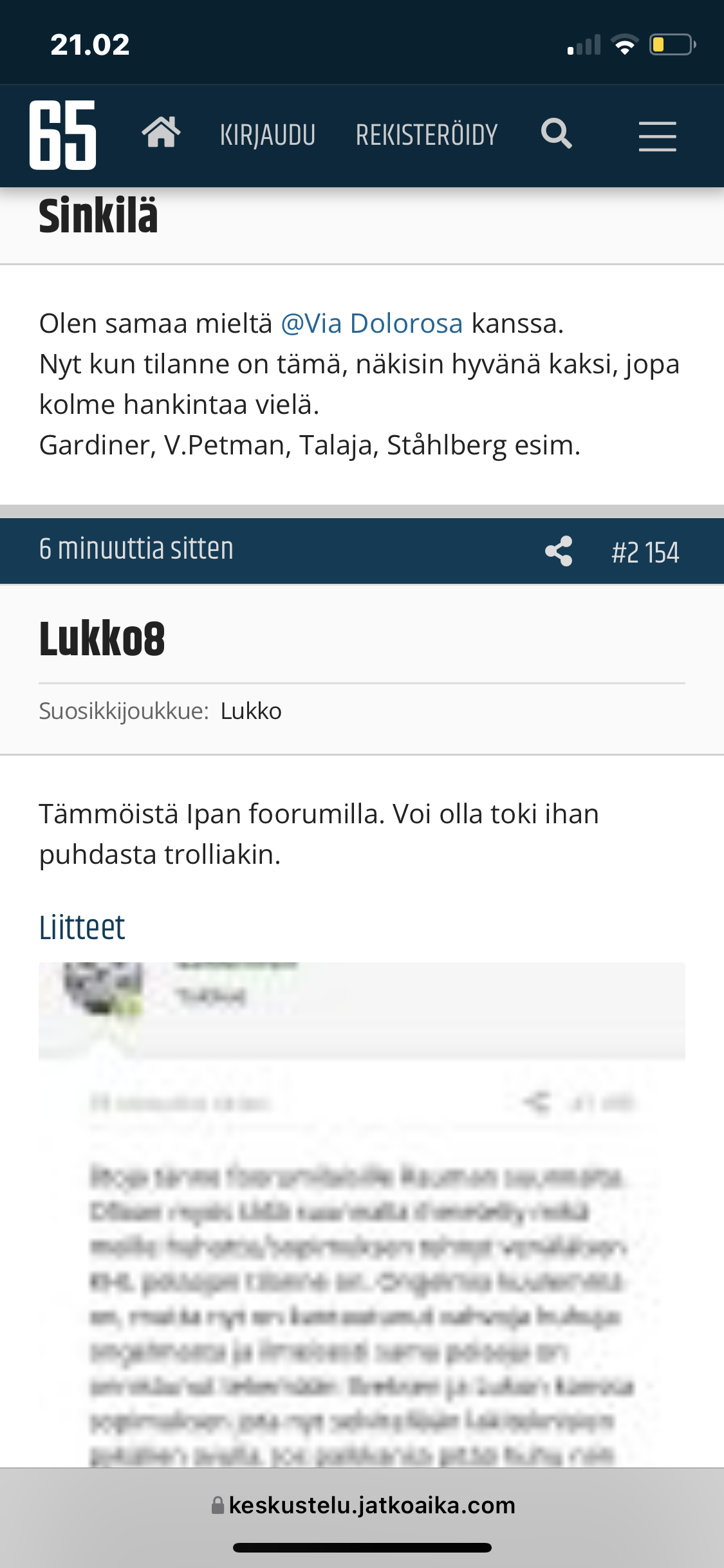724x1568 pixels.
Task: Go to the forum home icon
Action: [x=161, y=133]
